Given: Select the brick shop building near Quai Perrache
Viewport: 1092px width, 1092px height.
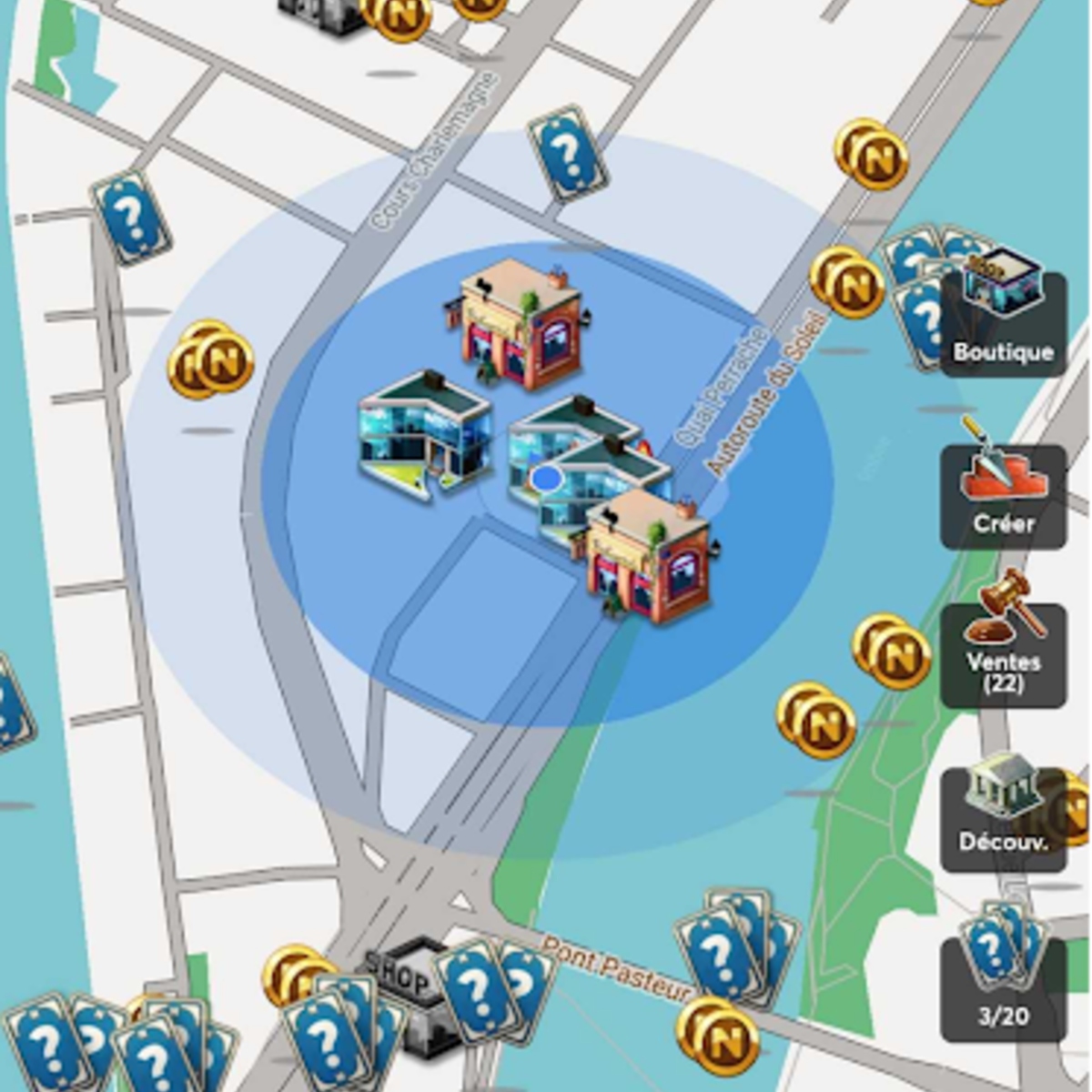Looking at the screenshot, I should (x=650, y=555).
